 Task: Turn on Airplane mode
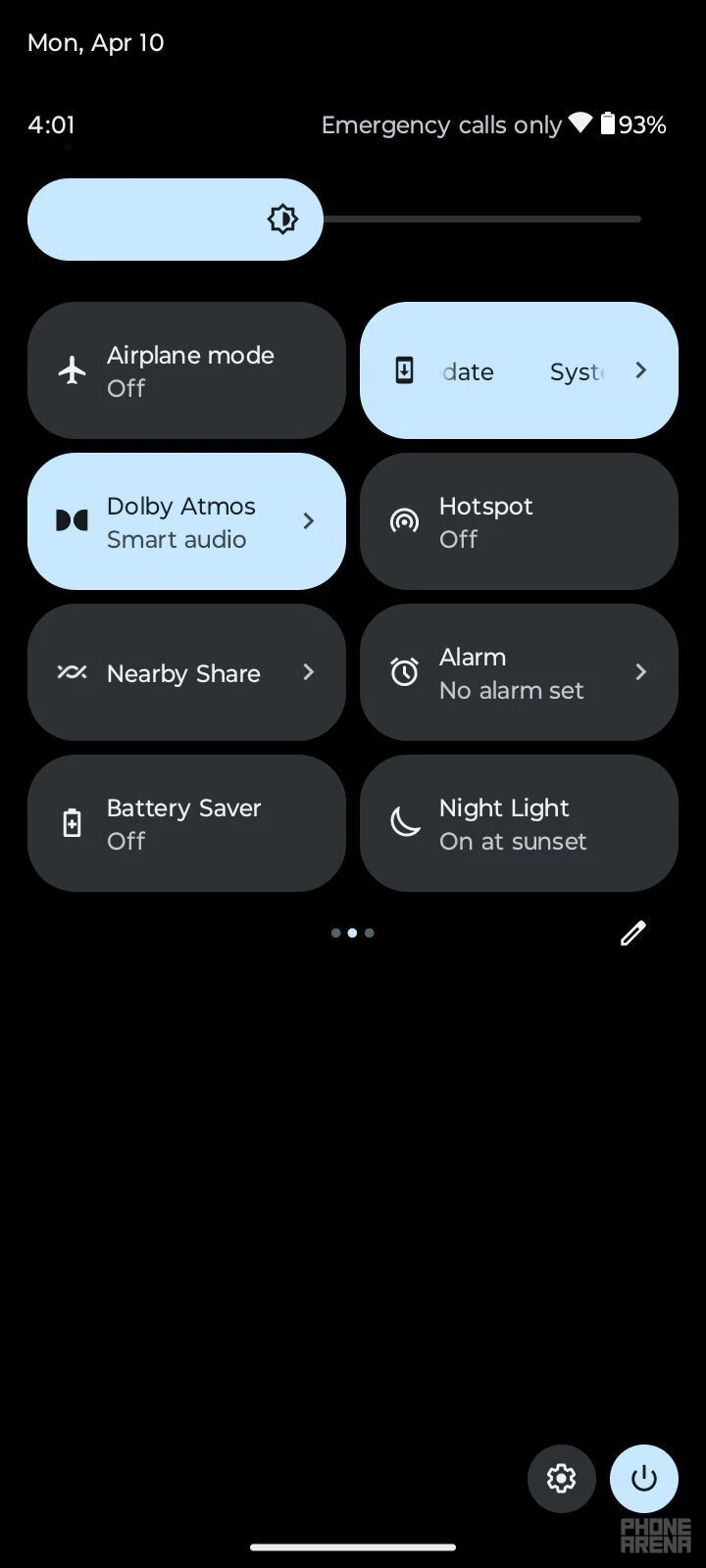[186, 370]
